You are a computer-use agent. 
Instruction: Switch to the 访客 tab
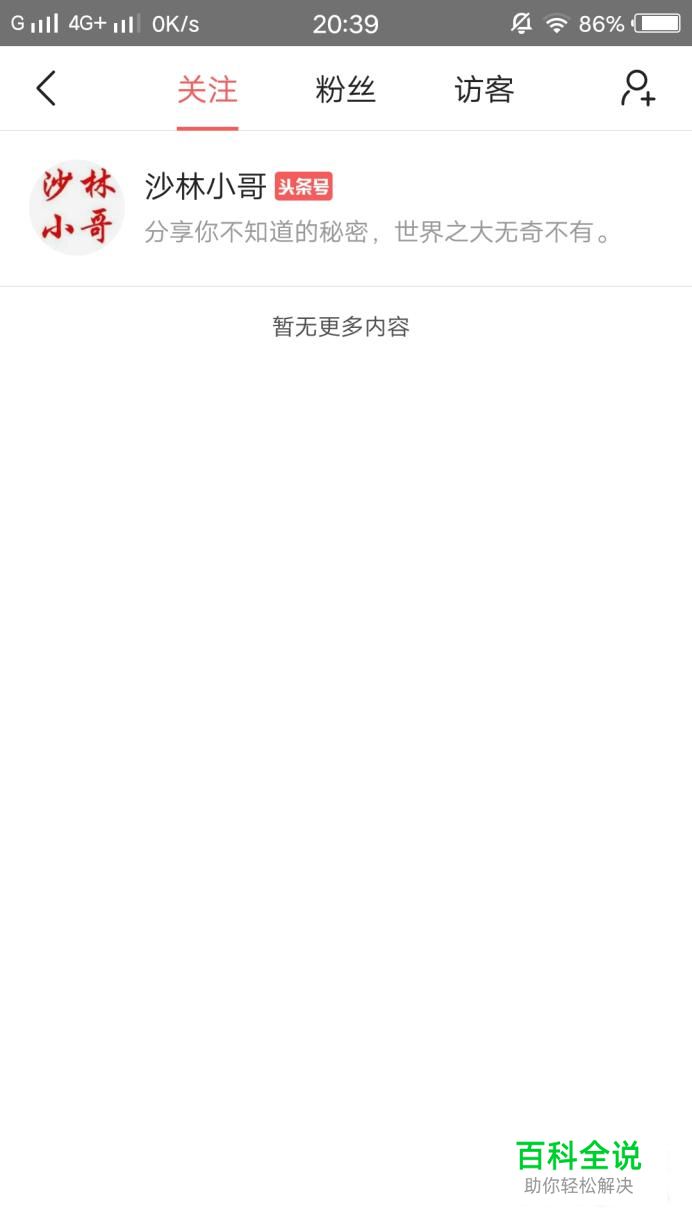click(x=484, y=90)
